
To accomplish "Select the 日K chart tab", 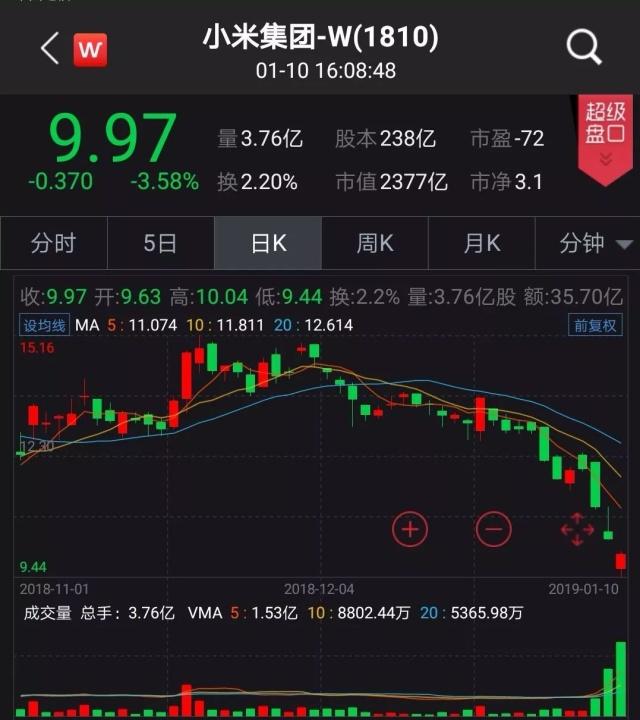I will 268,243.
